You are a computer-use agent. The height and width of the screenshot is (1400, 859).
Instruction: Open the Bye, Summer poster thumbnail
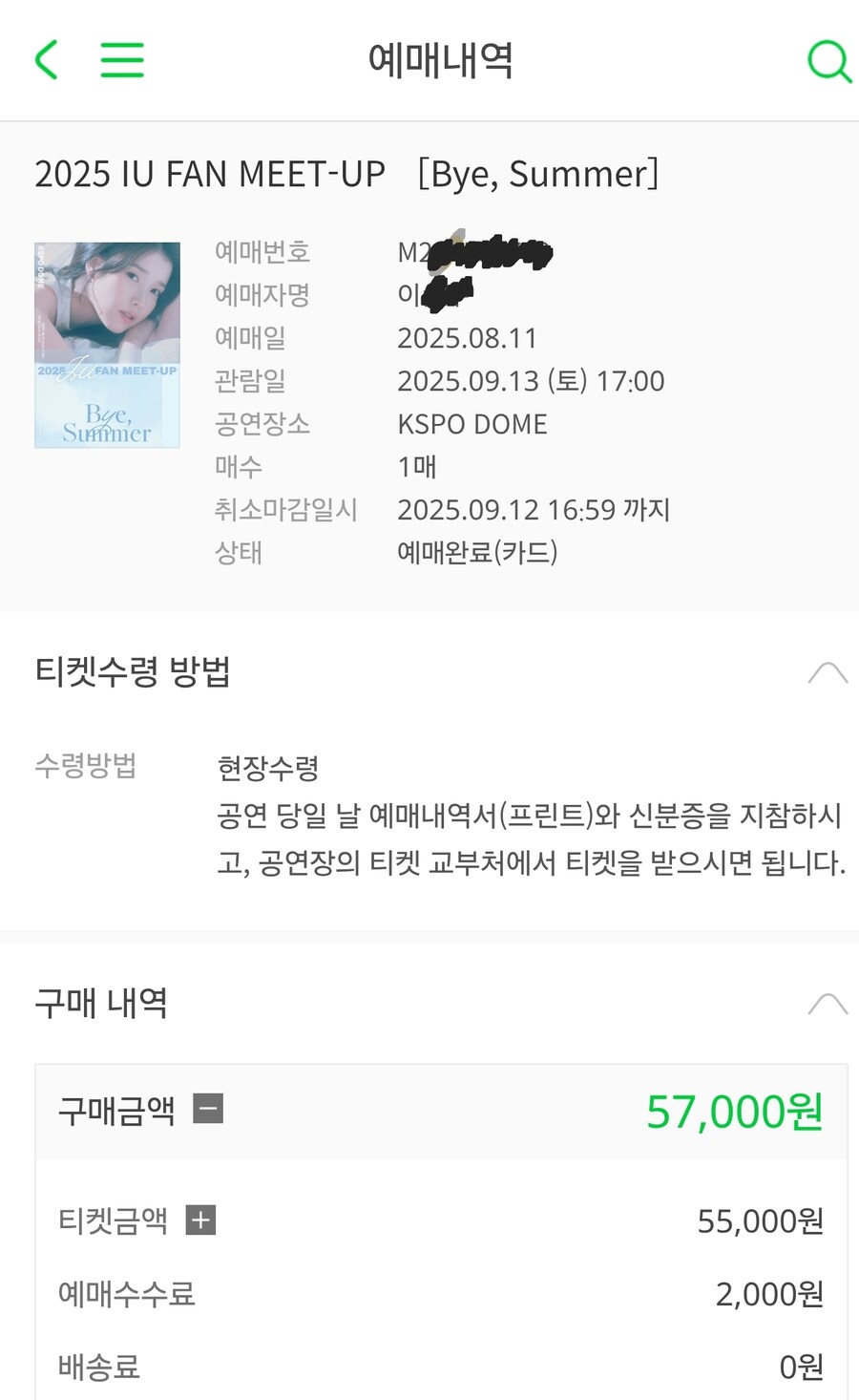107,345
